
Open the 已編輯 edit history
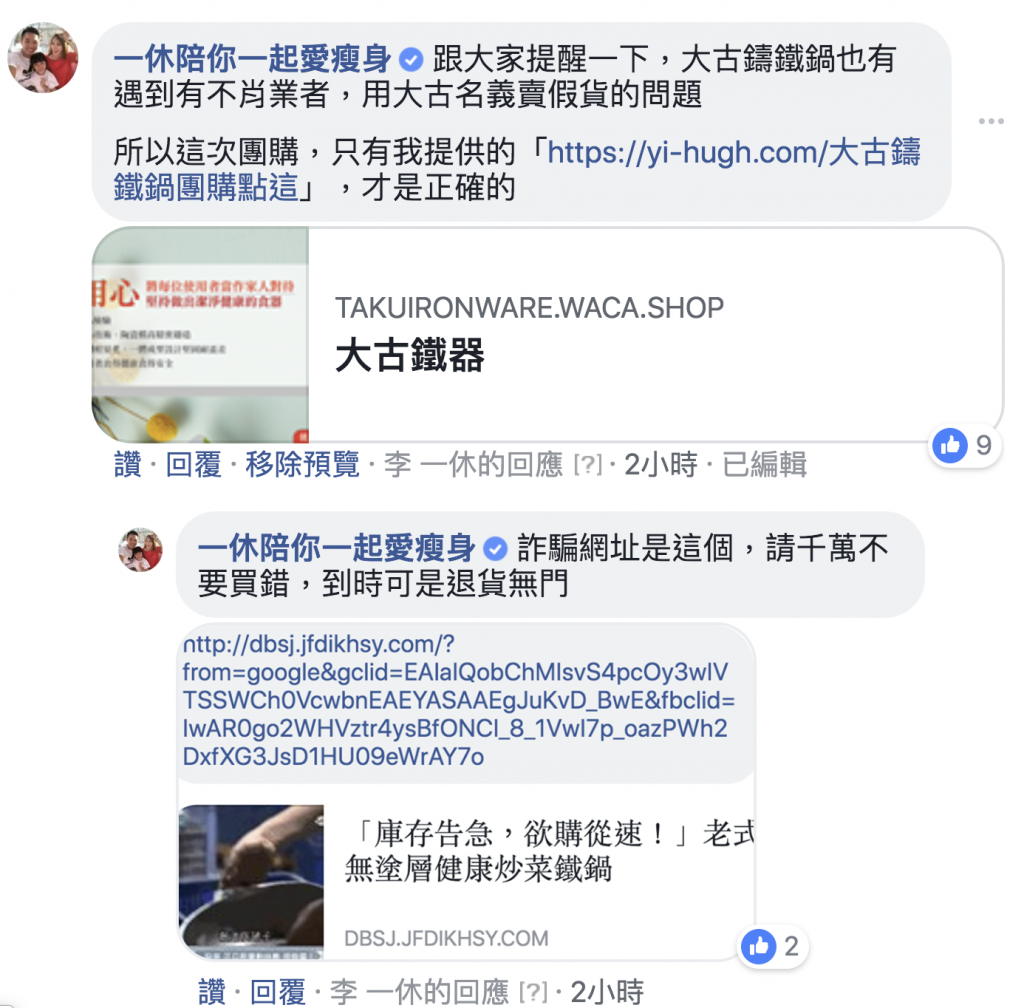764,465
